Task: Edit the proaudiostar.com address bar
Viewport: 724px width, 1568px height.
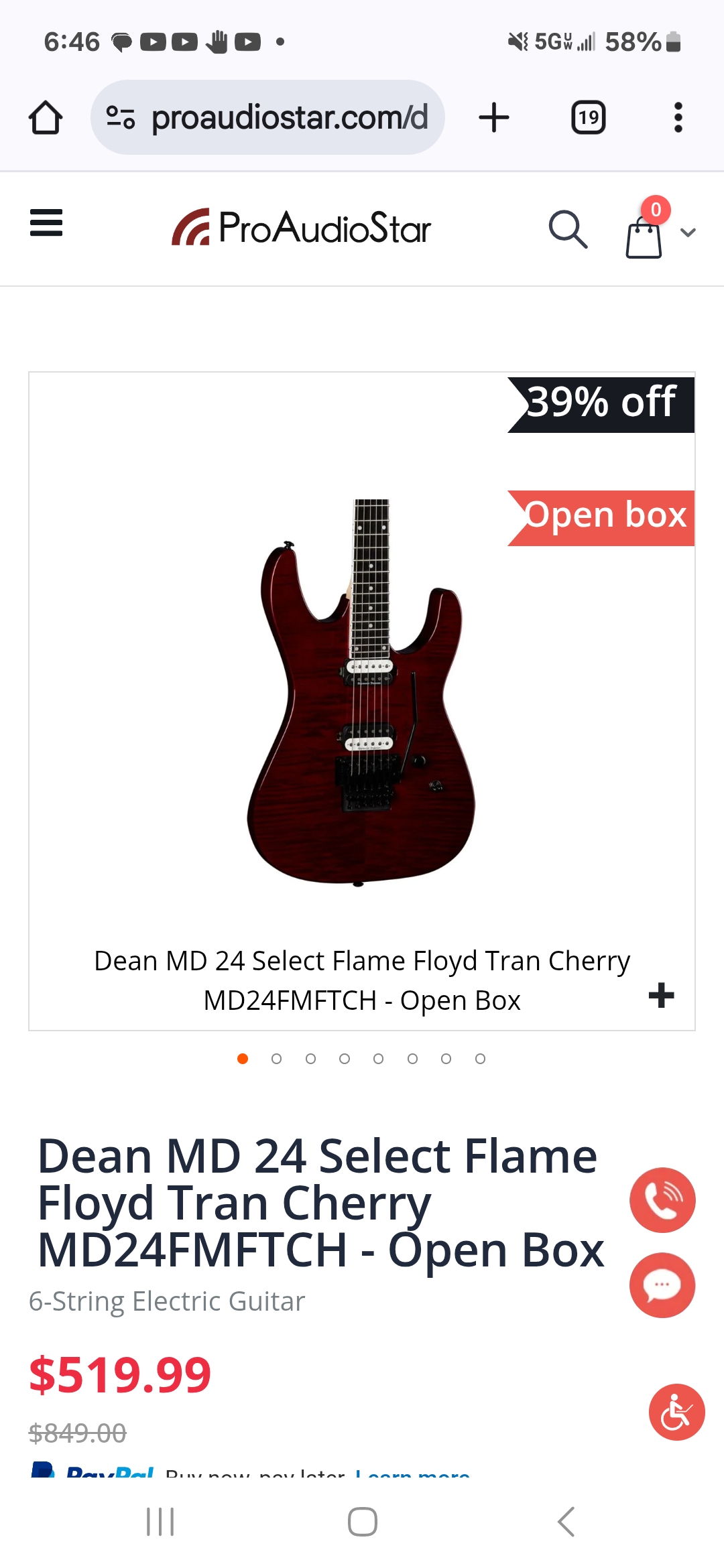Action: [289, 117]
